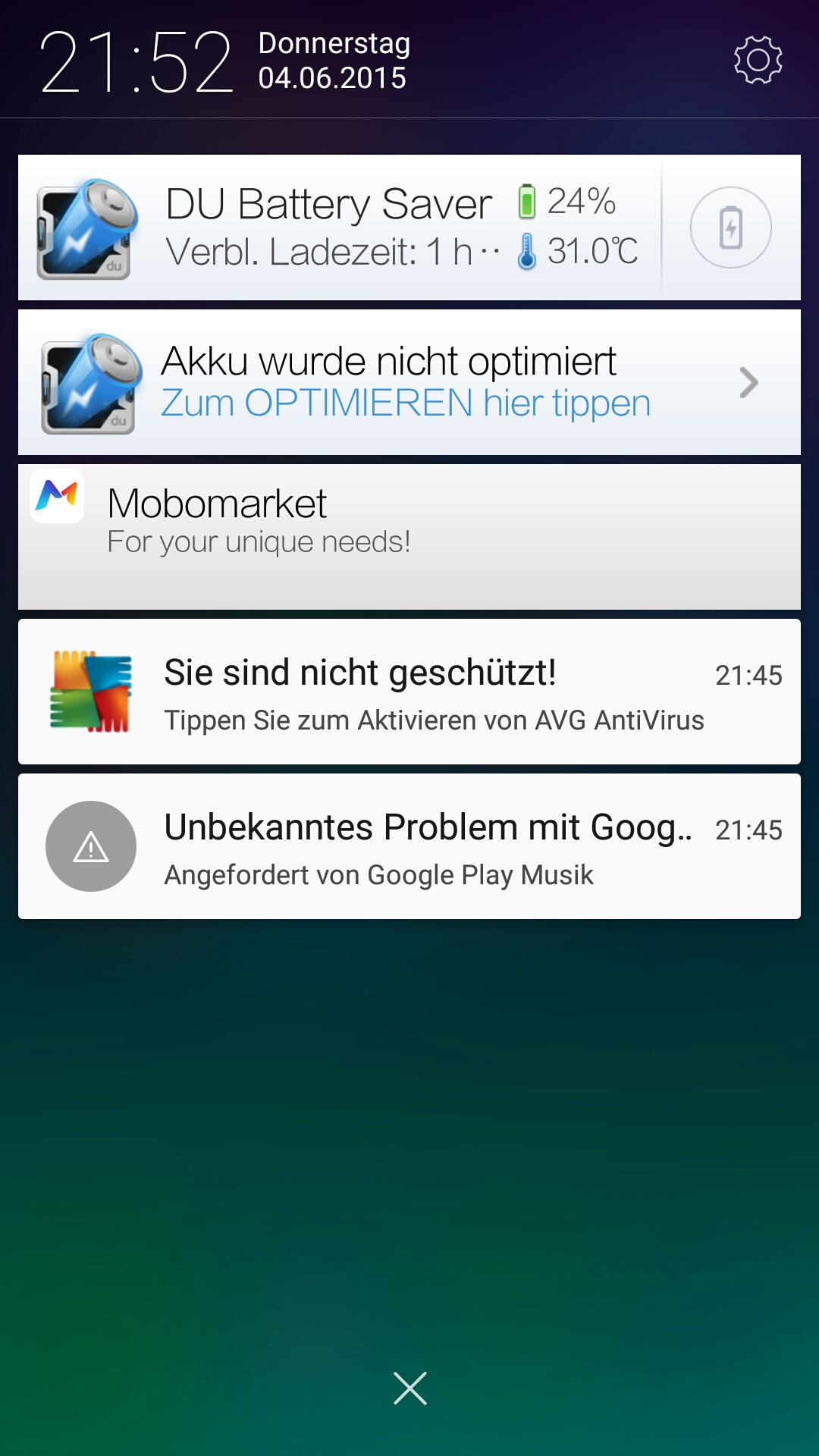Tap the battery charge button in DU Battery Saver

pos(731,227)
